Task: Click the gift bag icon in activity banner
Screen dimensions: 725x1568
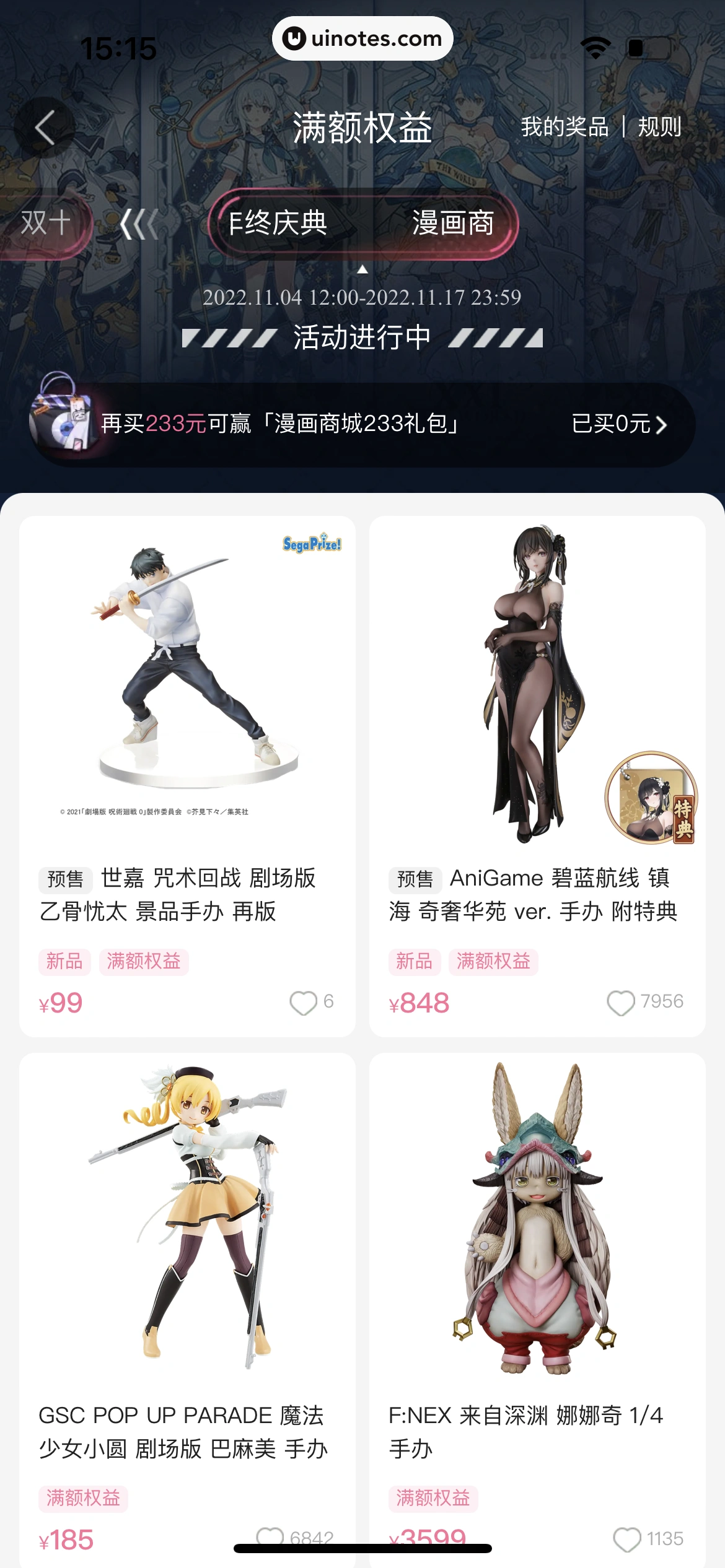Action: 62,423
